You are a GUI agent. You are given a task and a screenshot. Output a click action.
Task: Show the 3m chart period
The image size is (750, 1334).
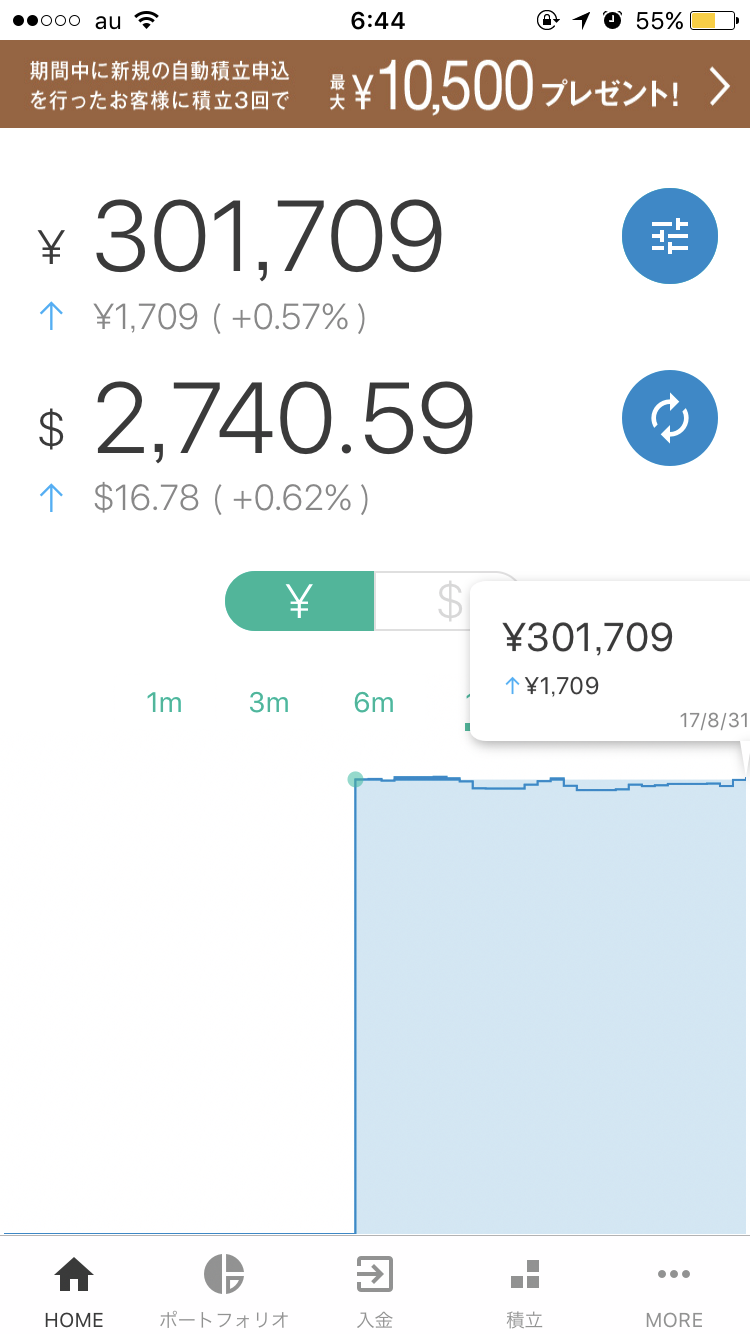[269, 703]
